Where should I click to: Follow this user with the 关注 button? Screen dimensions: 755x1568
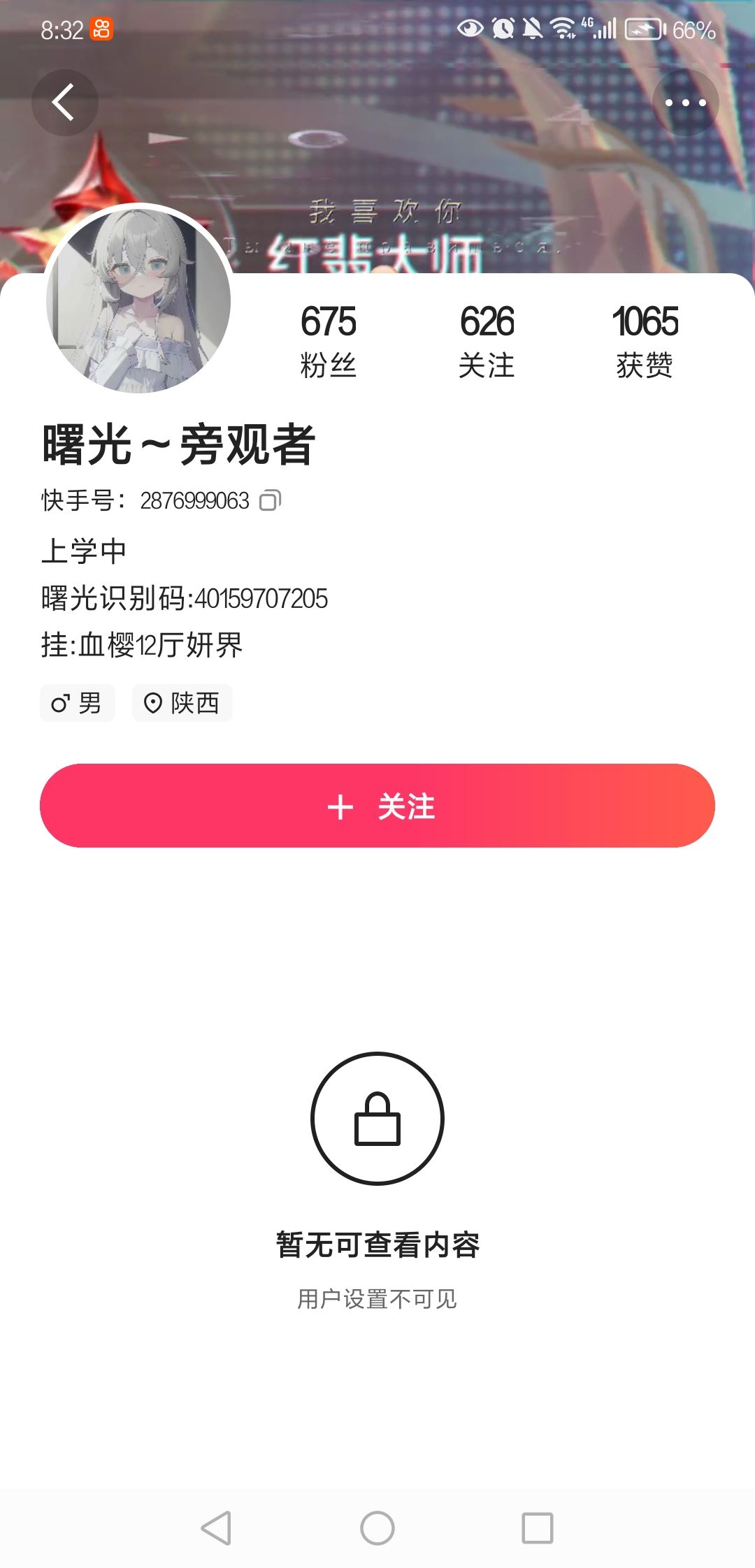pyautogui.click(x=377, y=806)
